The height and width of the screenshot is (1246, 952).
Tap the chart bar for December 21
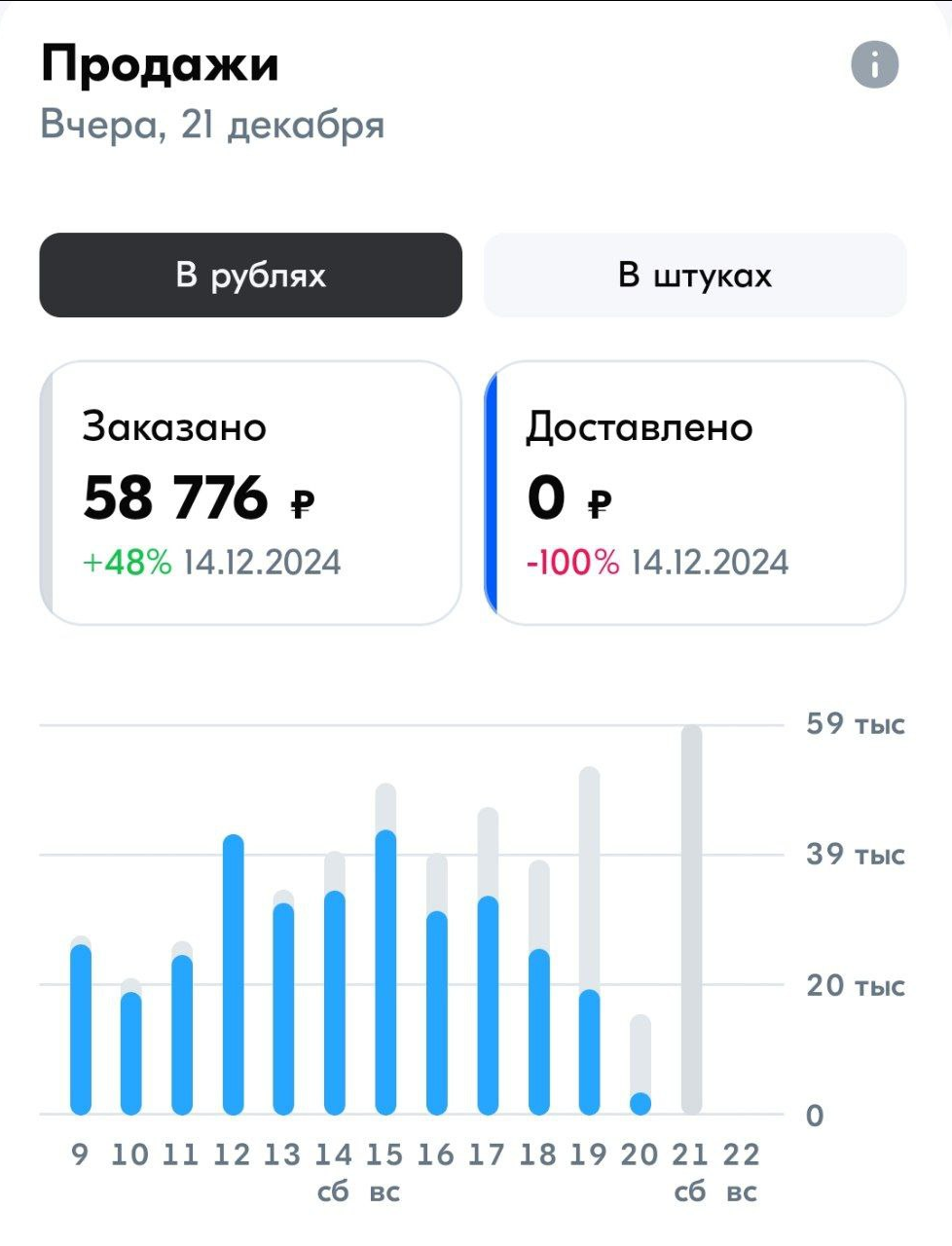pyautogui.click(x=691, y=920)
